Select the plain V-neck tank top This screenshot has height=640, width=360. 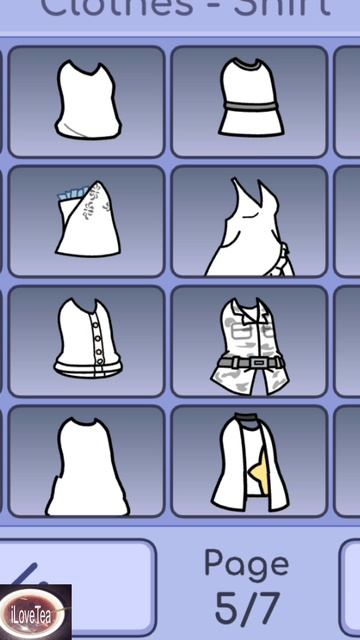[x=87, y=102]
